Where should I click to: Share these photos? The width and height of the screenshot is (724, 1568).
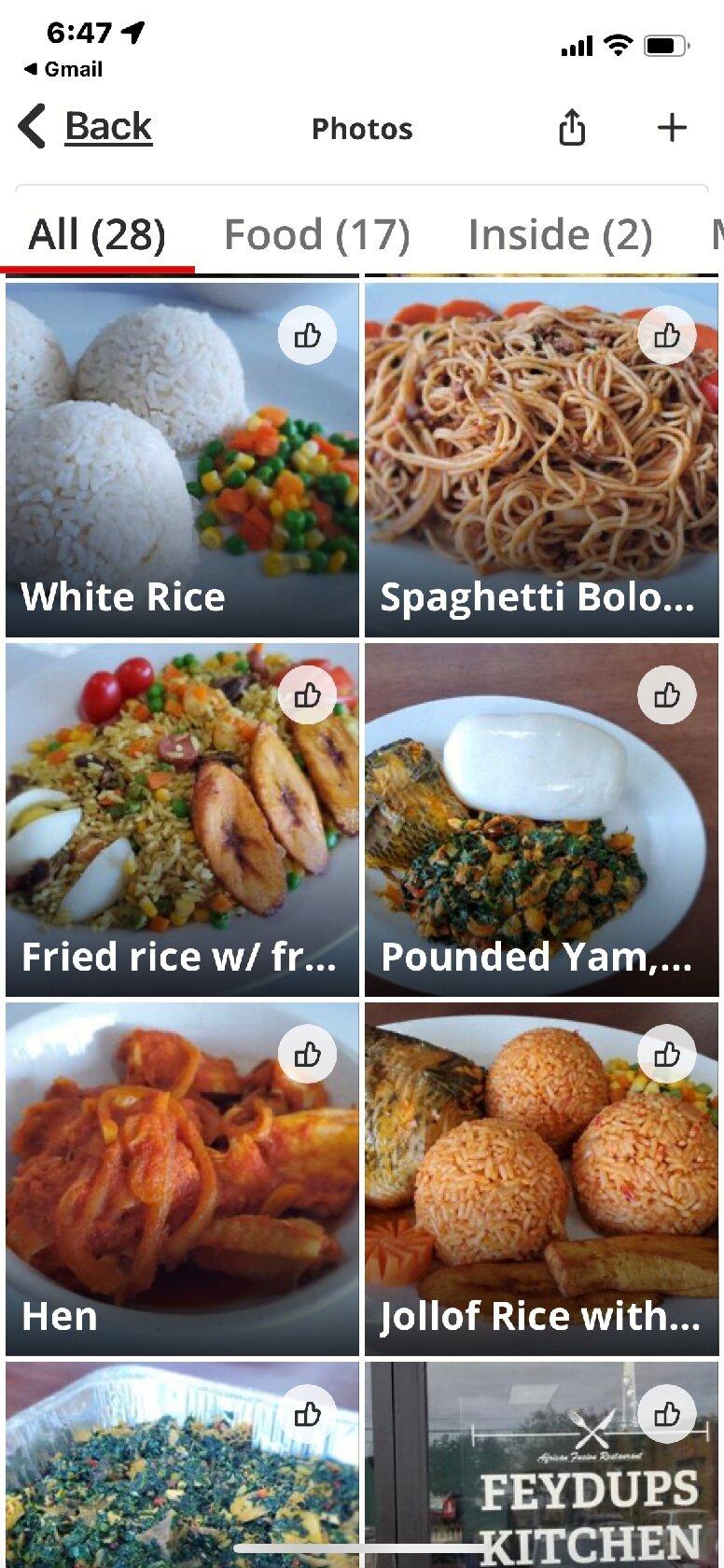(x=572, y=128)
